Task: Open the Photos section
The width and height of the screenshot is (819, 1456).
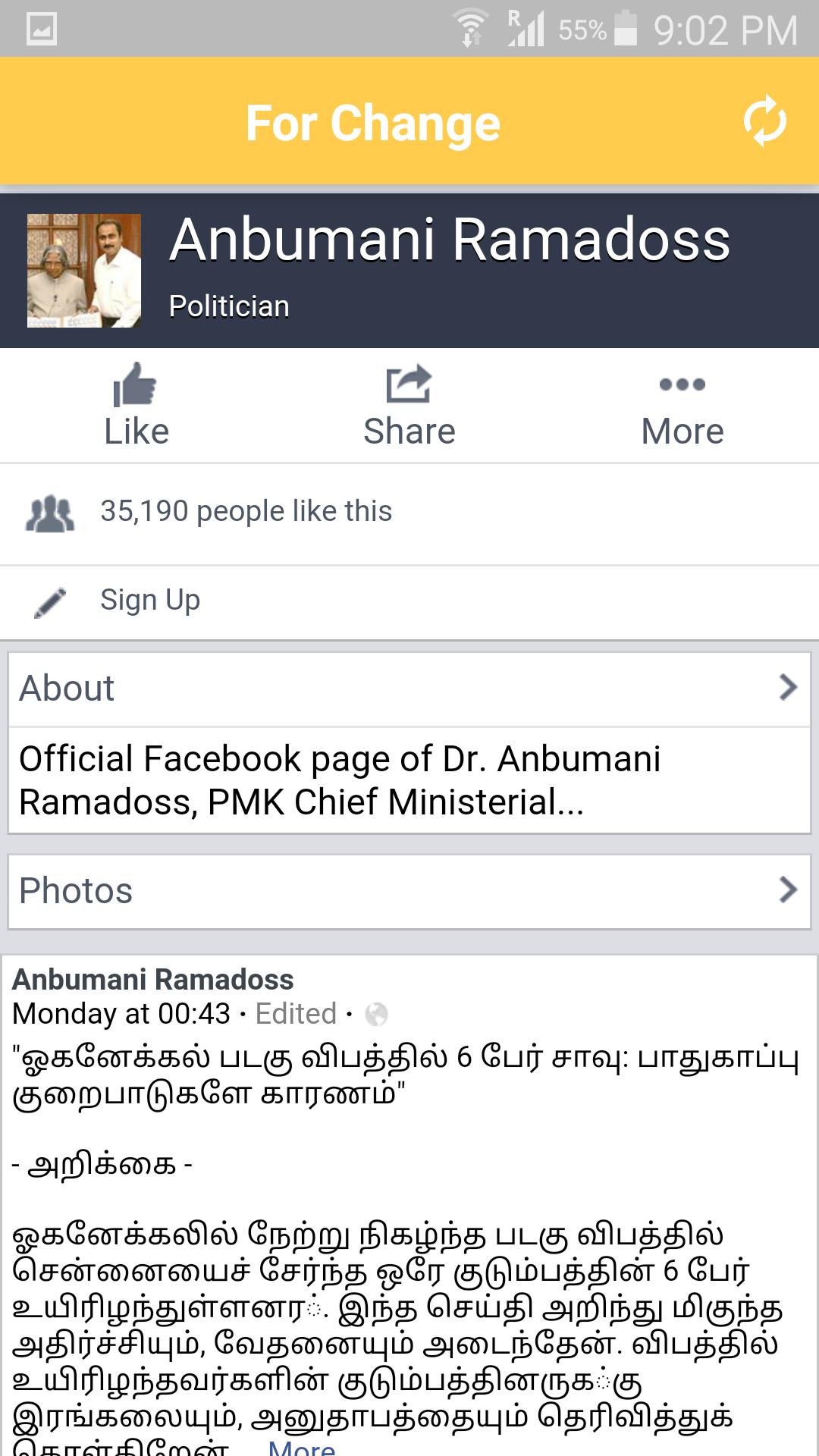Action: [409, 891]
